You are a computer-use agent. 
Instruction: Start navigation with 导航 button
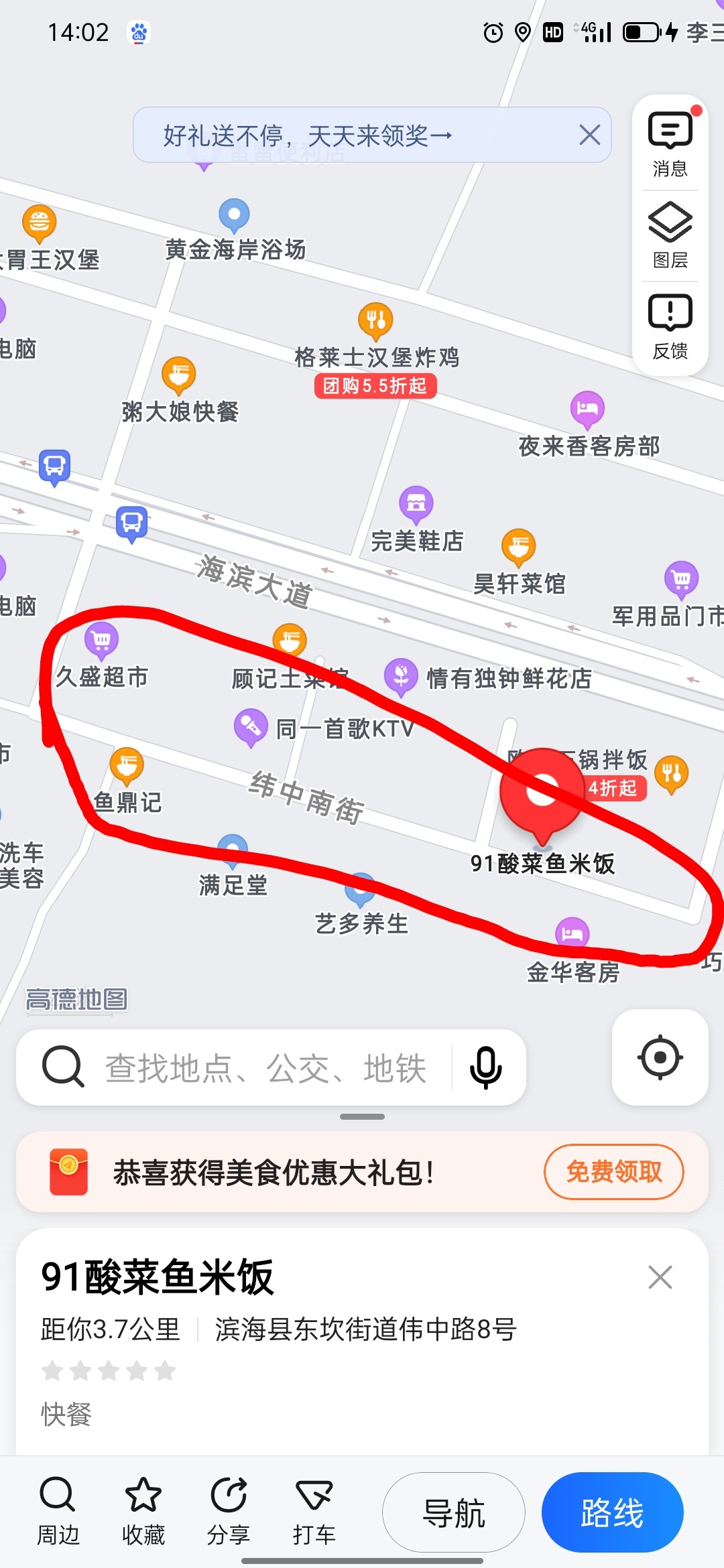point(454,1512)
